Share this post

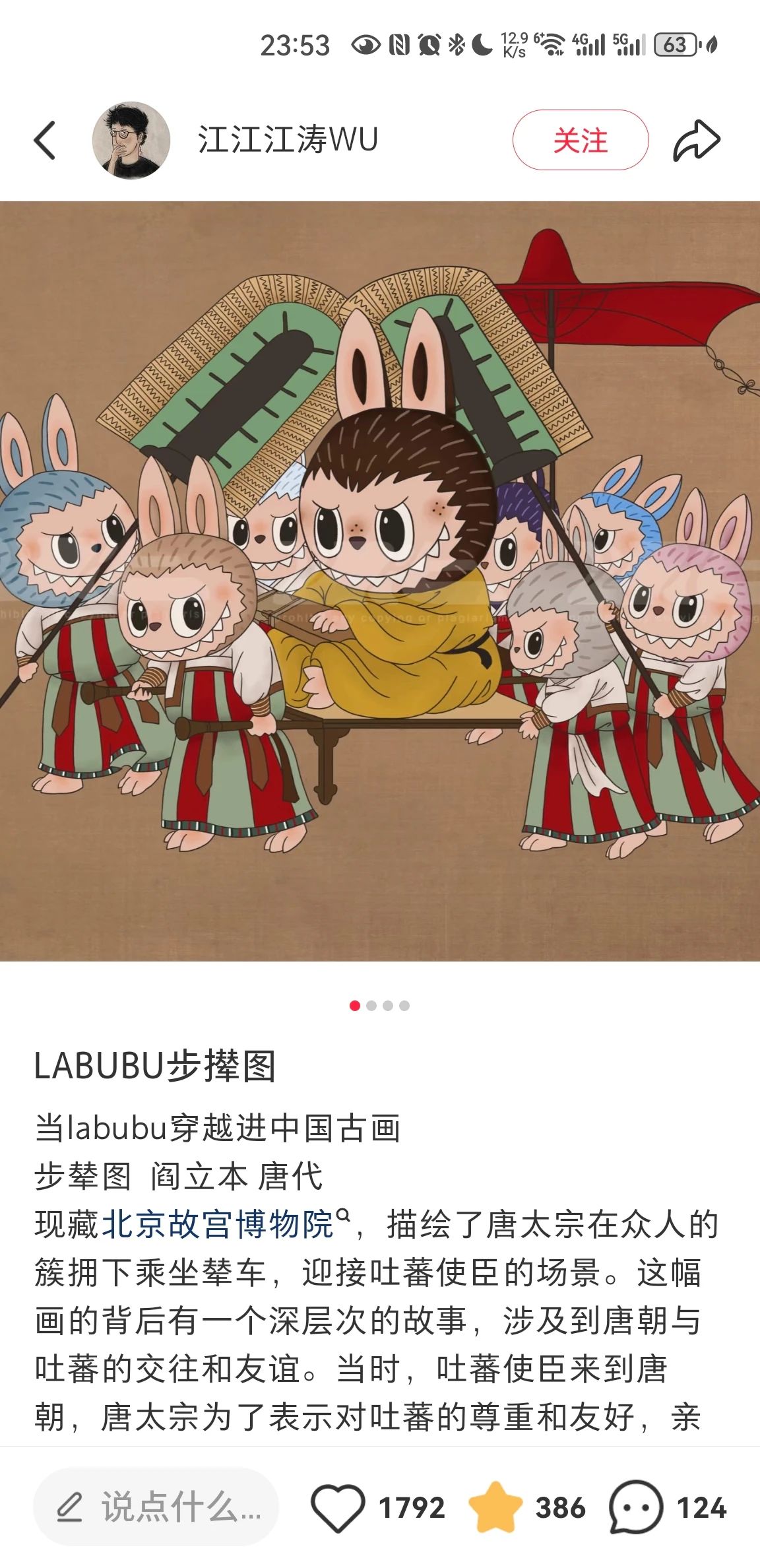pyautogui.click(x=696, y=141)
